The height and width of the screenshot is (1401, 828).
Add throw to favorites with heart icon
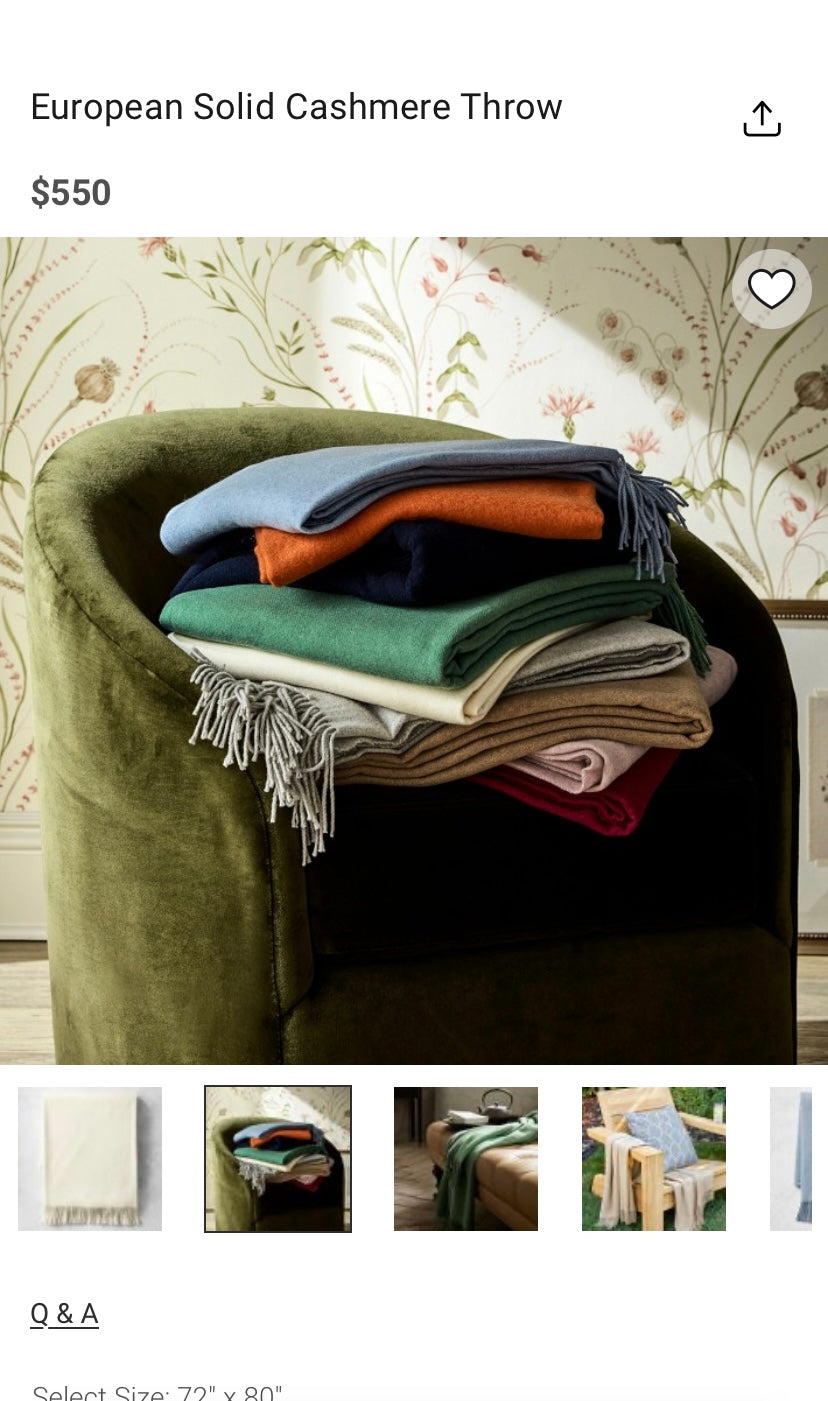click(x=771, y=289)
